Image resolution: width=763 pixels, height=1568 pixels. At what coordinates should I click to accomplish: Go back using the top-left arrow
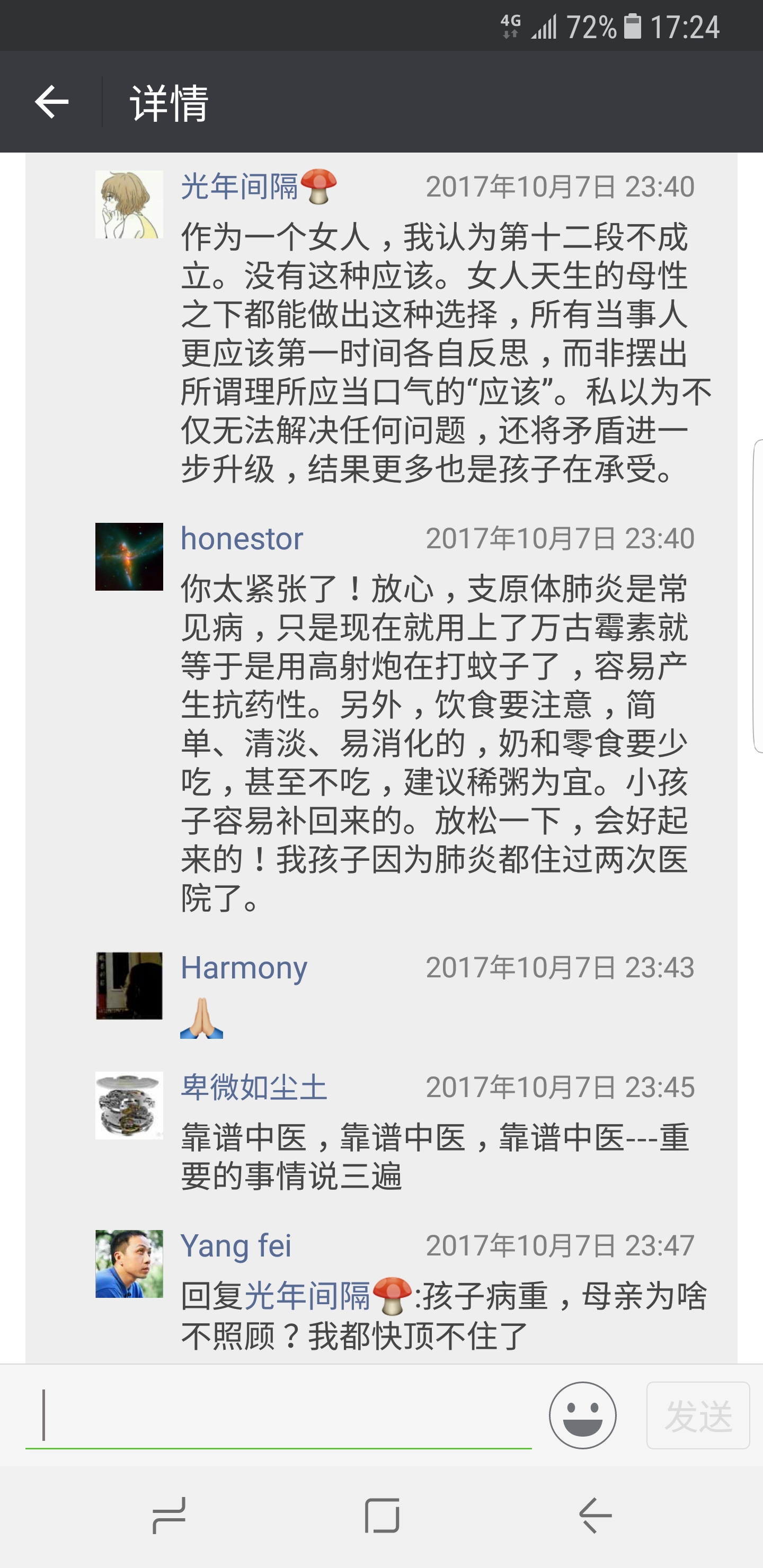tap(52, 102)
